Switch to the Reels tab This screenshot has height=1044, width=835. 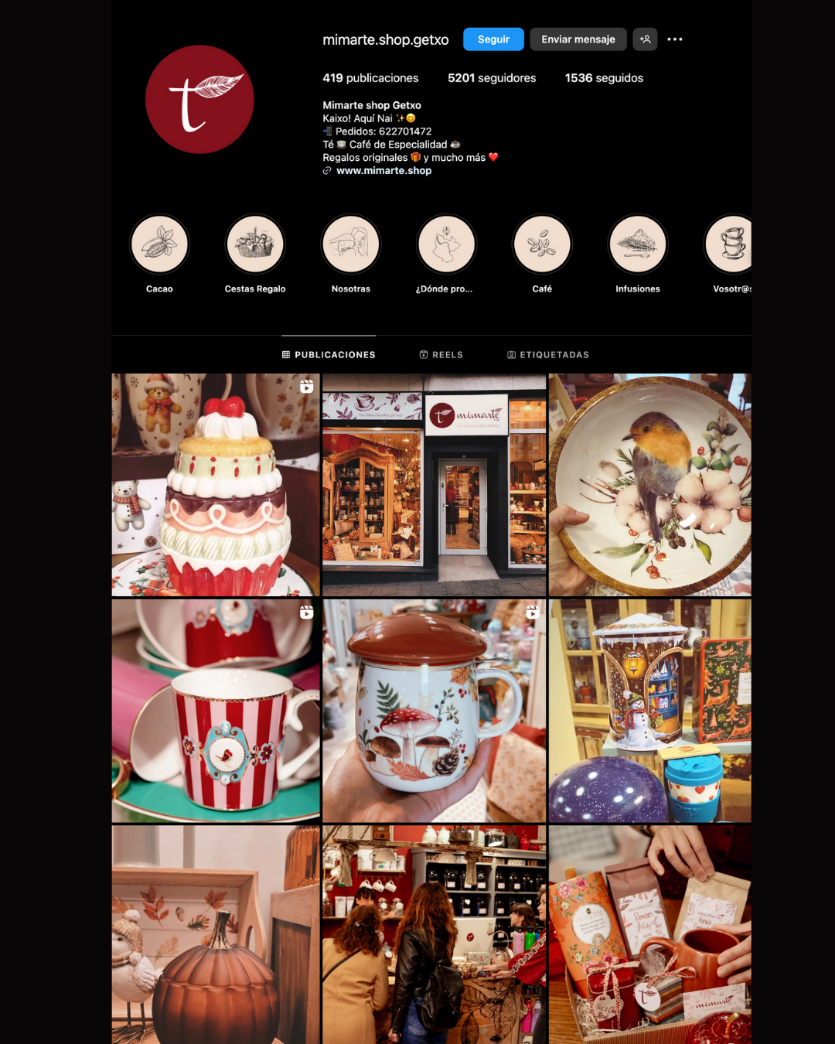(x=441, y=355)
